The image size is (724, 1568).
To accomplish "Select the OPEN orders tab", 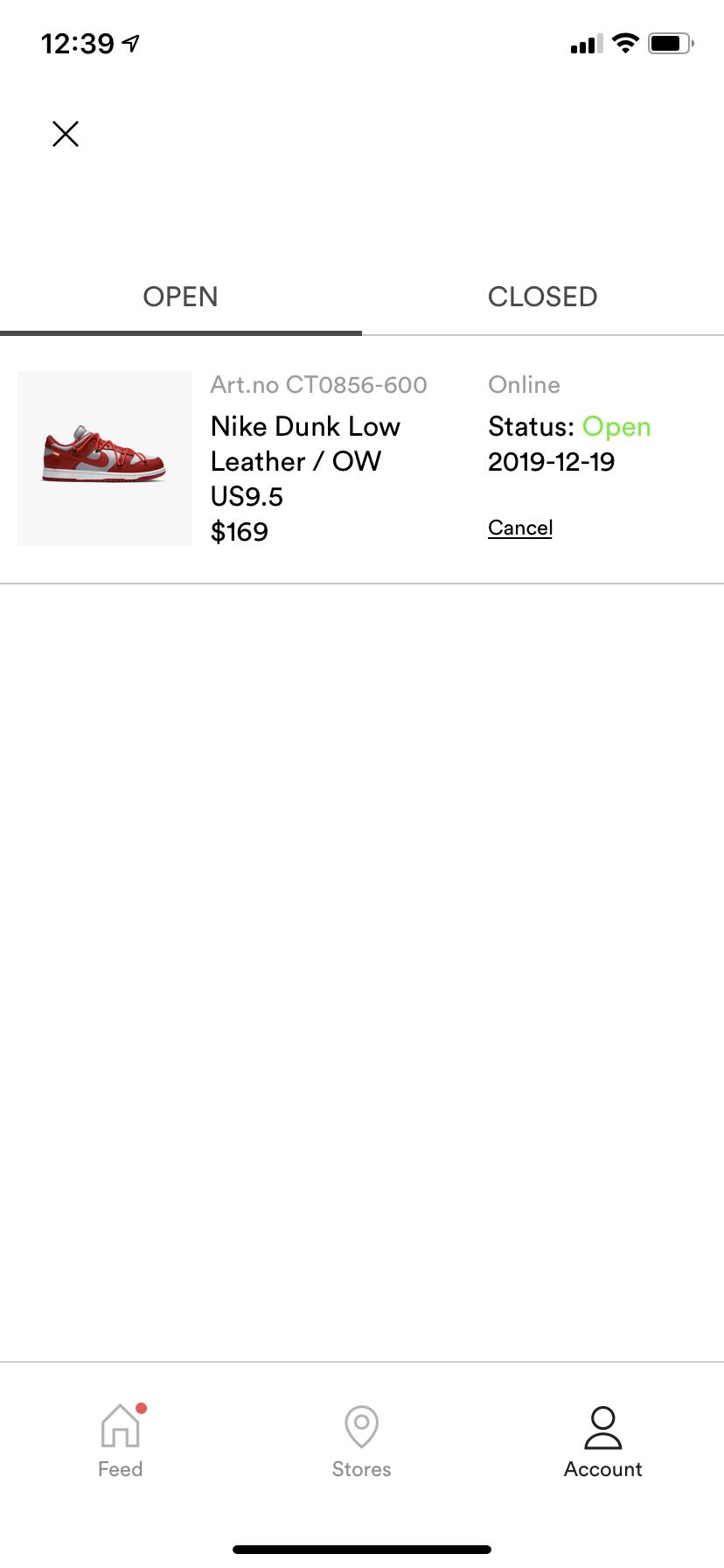I will pyautogui.click(x=181, y=297).
